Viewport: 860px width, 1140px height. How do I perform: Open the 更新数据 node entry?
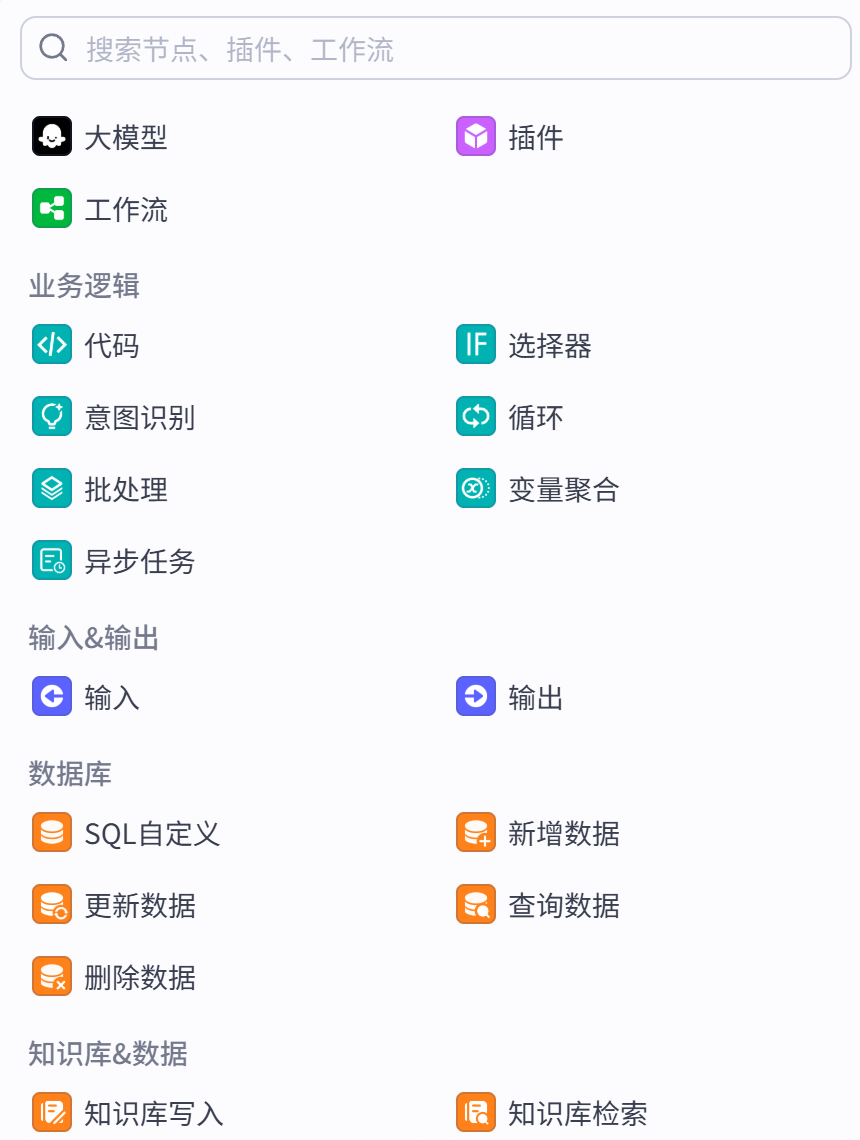coord(120,905)
